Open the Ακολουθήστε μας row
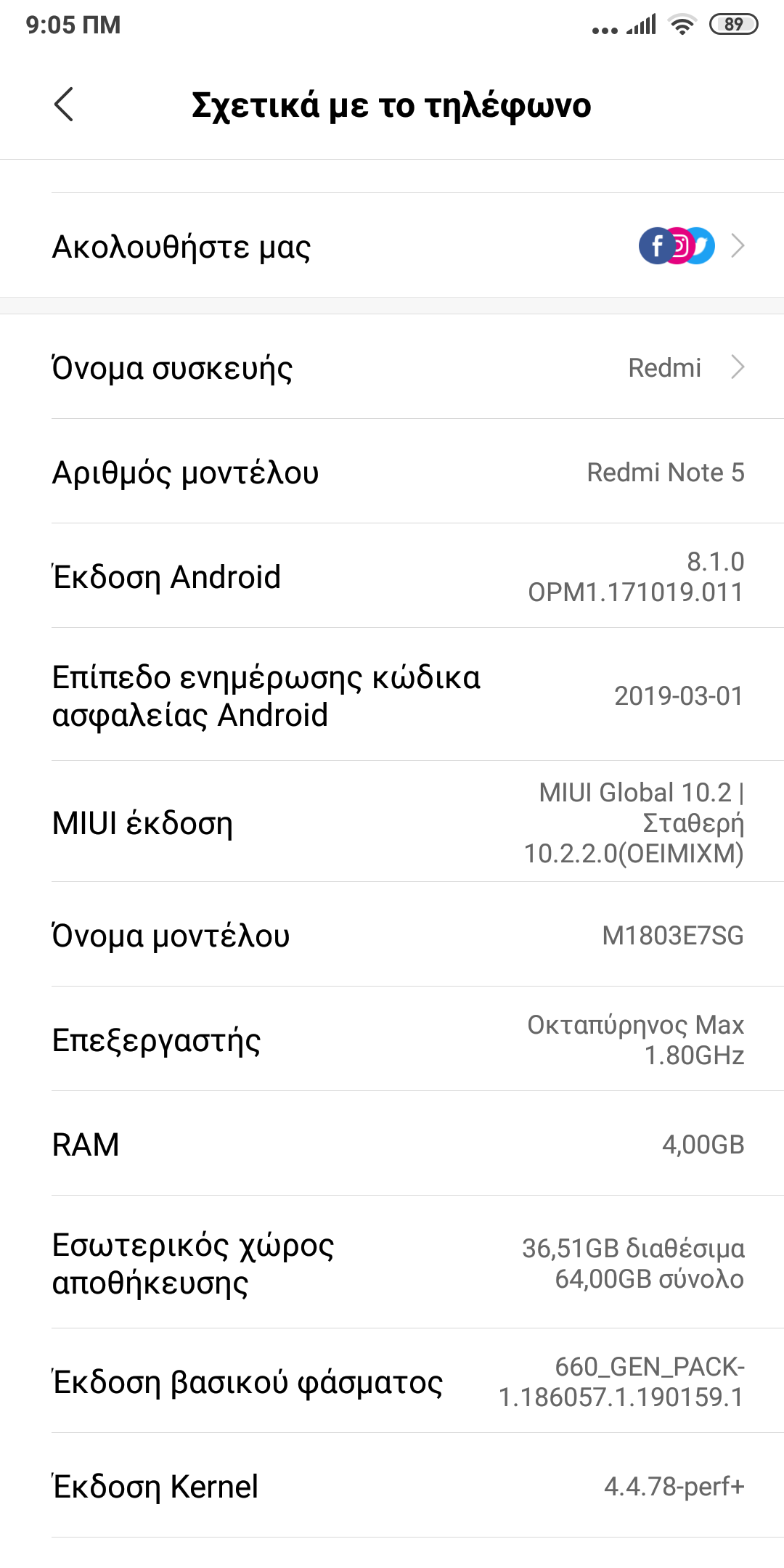The image size is (784, 1568). (392, 246)
